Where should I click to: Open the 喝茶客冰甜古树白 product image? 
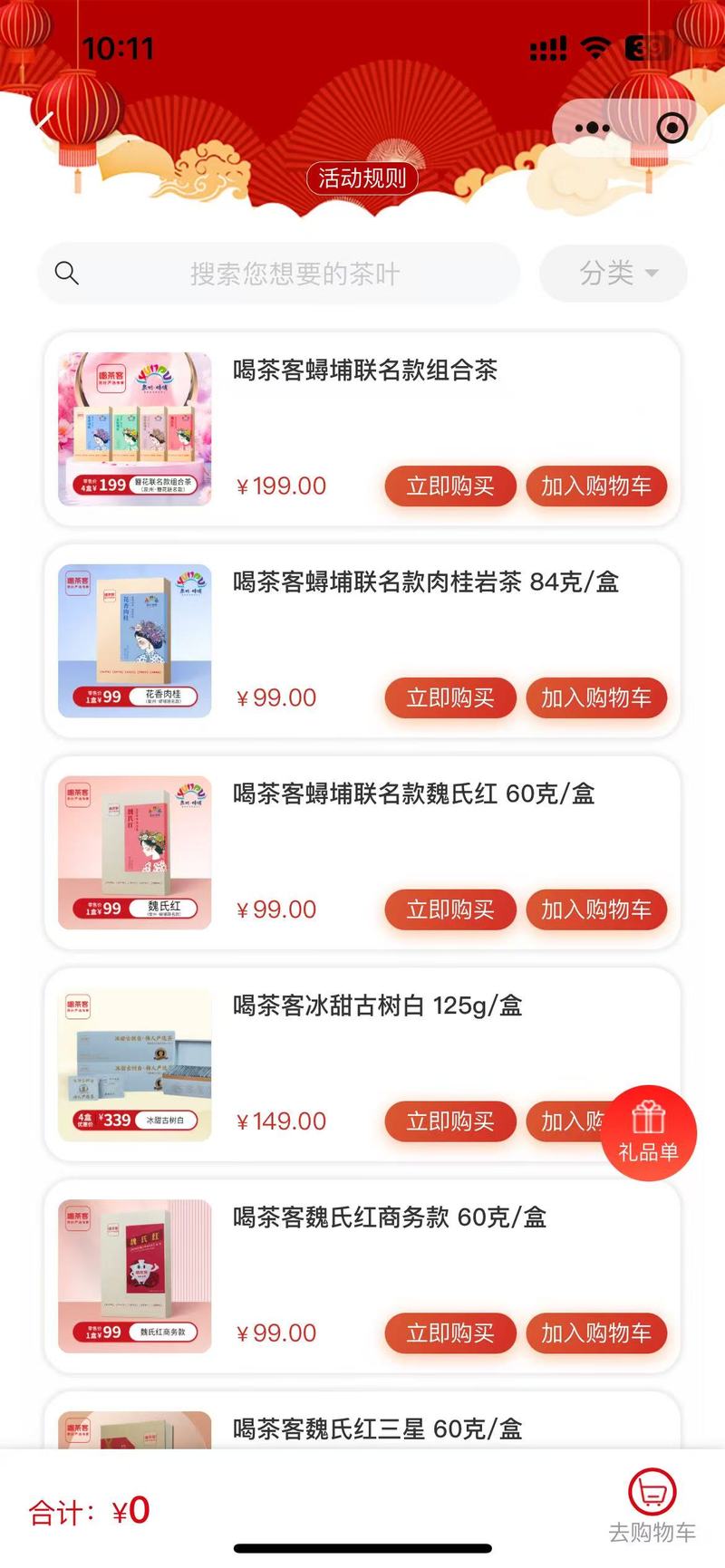(x=135, y=1064)
